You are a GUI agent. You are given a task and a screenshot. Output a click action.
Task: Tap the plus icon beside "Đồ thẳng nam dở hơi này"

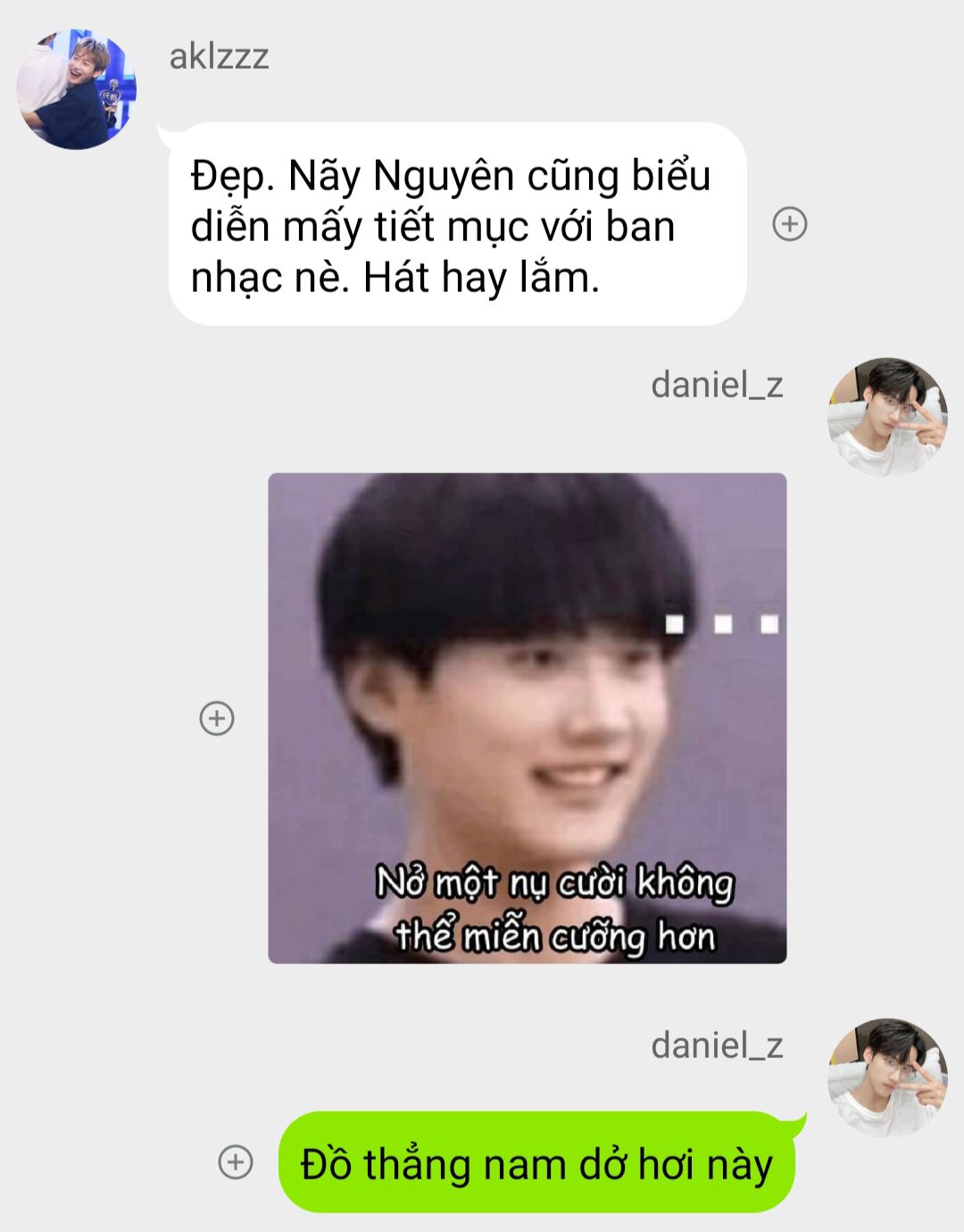tap(236, 1161)
